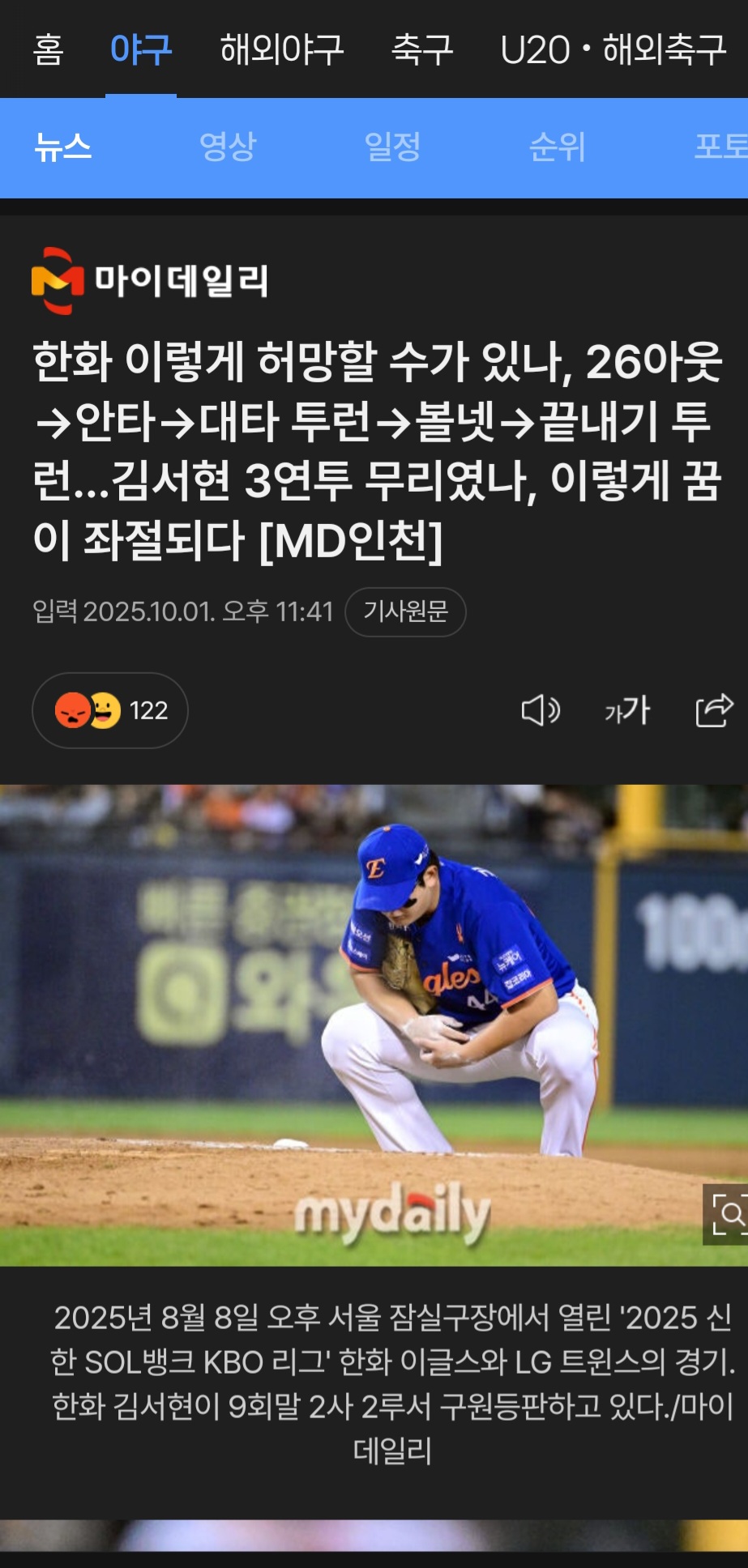Screen dimensions: 748x1568
Task: Enlarge the photo with the magnifier icon
Action: 729,1213
